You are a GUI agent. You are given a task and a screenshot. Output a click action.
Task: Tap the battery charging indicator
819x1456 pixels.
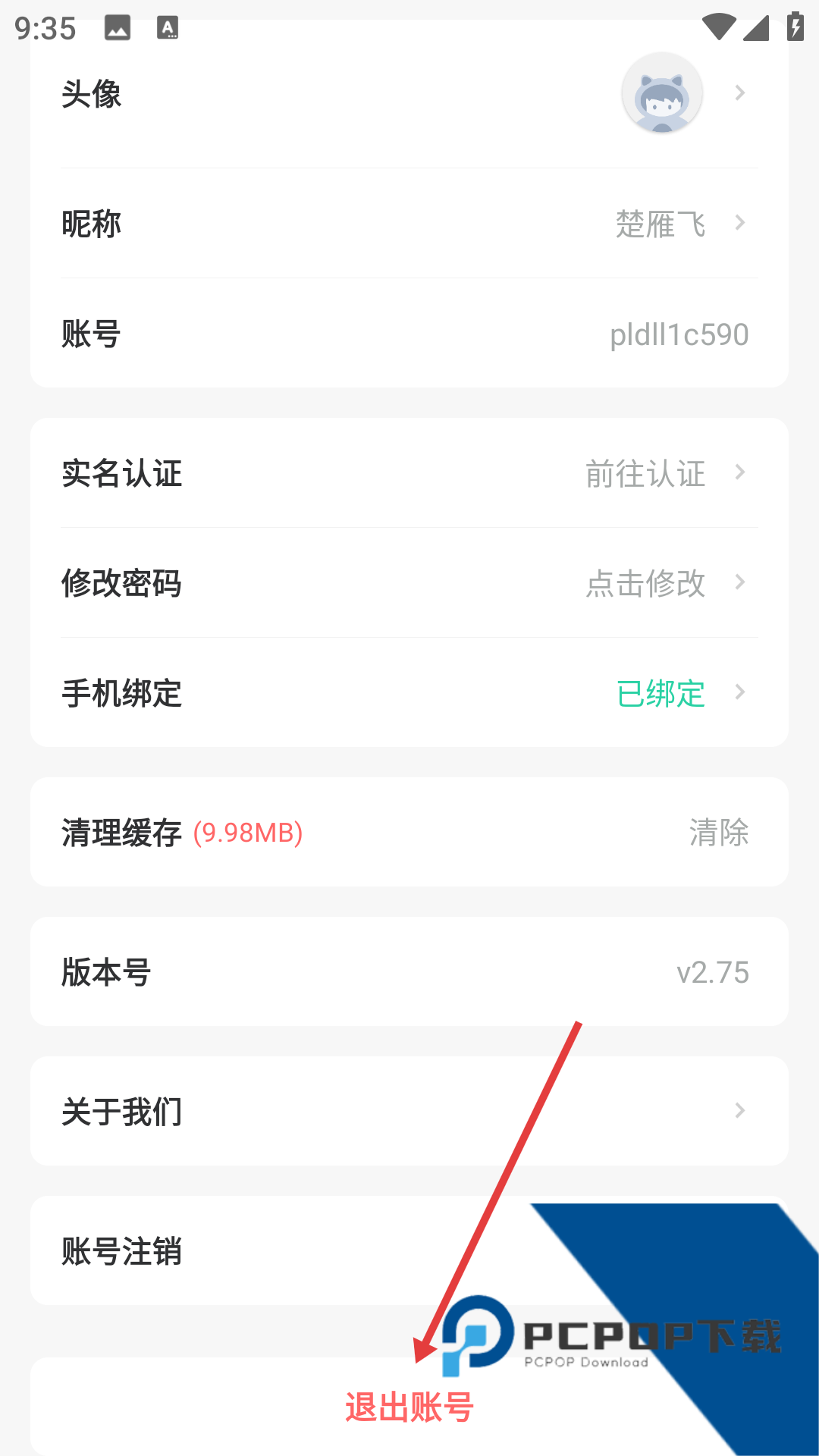tap(794, 25)
